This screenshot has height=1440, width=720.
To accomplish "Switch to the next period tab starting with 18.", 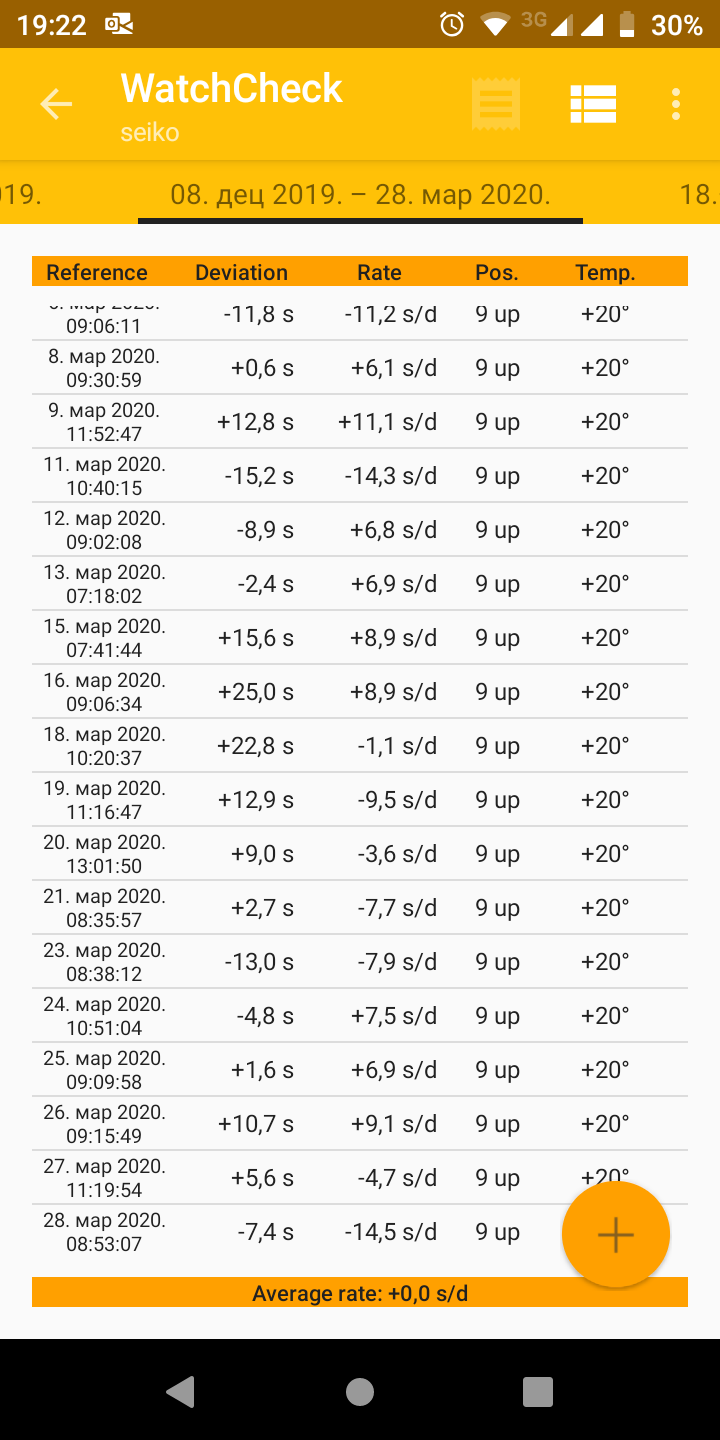I will click(x=698, y=194).
